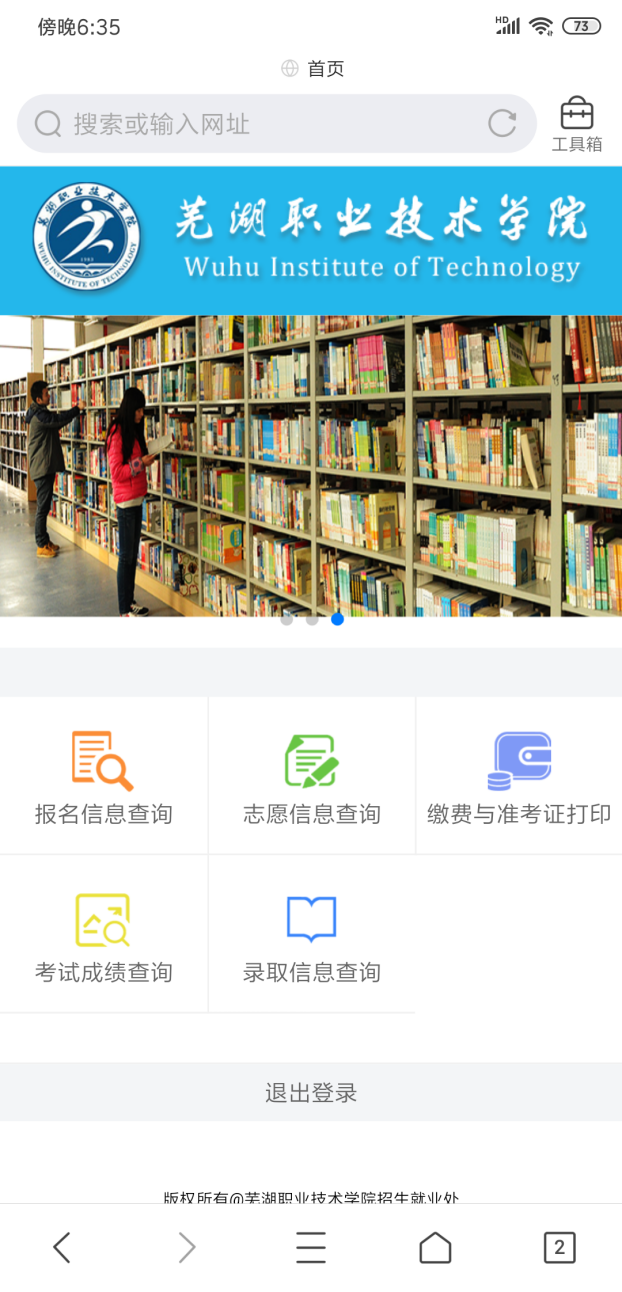Open 录取信息查询
The image size is (622, 1292).
coord(311,934)
